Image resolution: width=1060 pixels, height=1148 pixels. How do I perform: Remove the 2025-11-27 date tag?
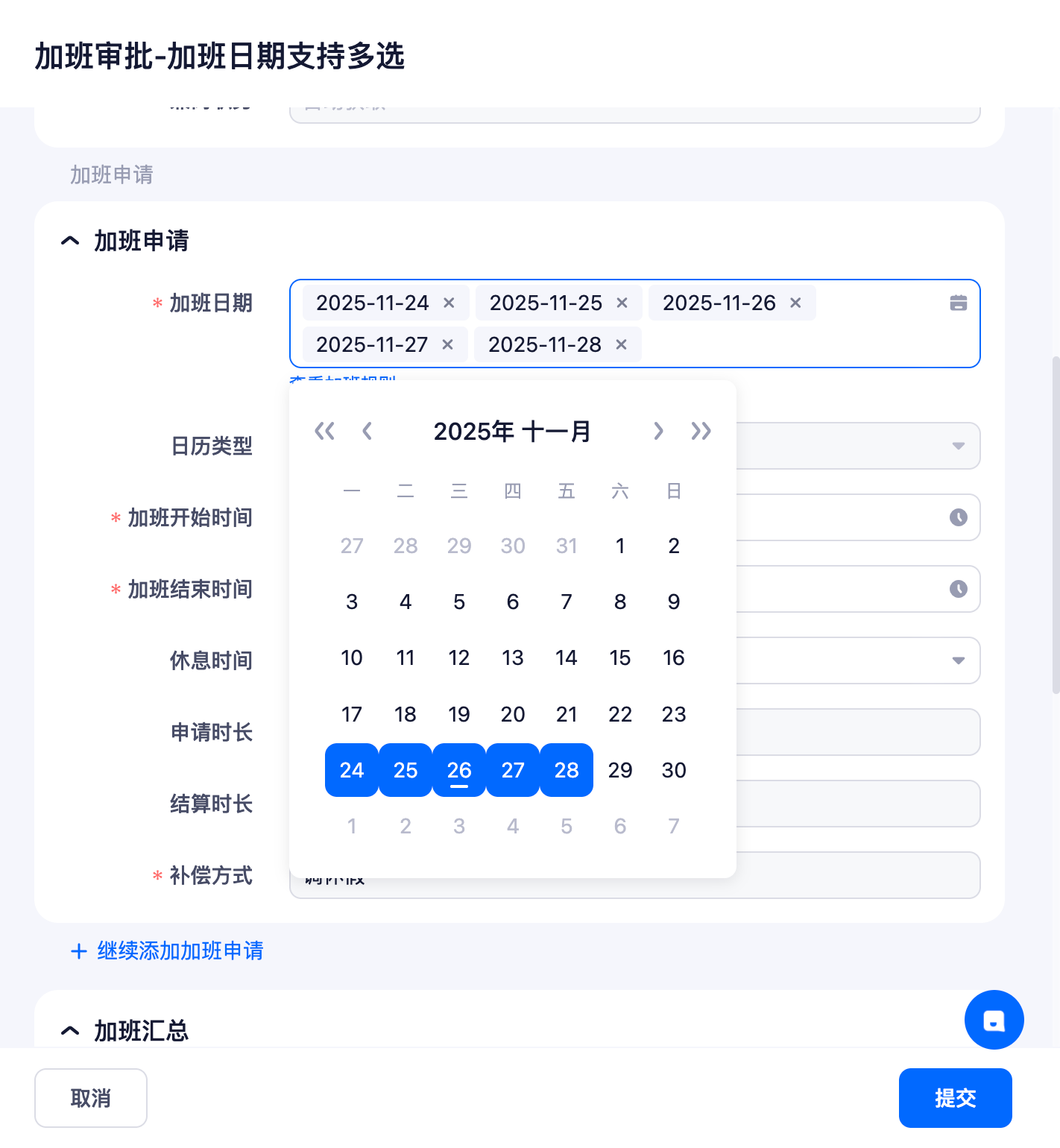coord(447,344)
